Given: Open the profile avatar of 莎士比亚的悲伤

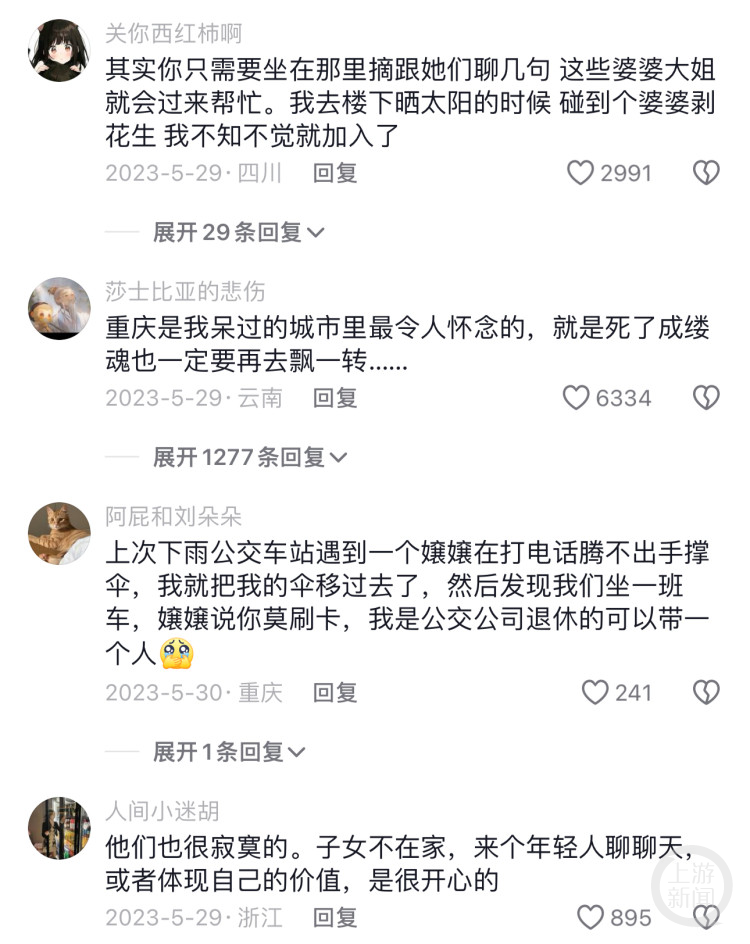Looking at the screenshot, I should point(59,308).
